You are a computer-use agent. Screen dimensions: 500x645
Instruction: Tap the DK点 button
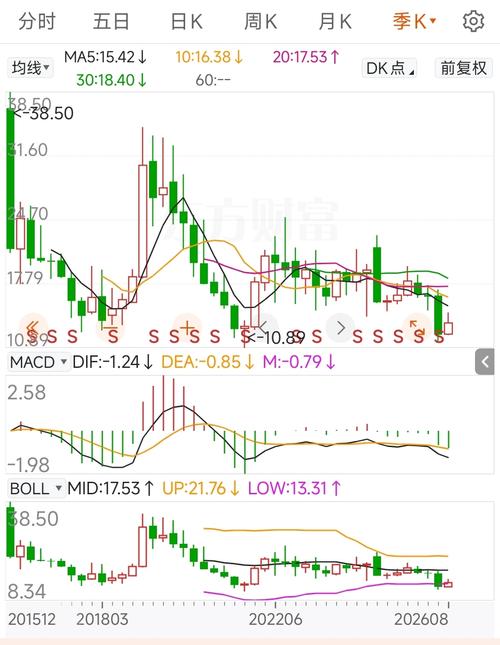(389, 68)
